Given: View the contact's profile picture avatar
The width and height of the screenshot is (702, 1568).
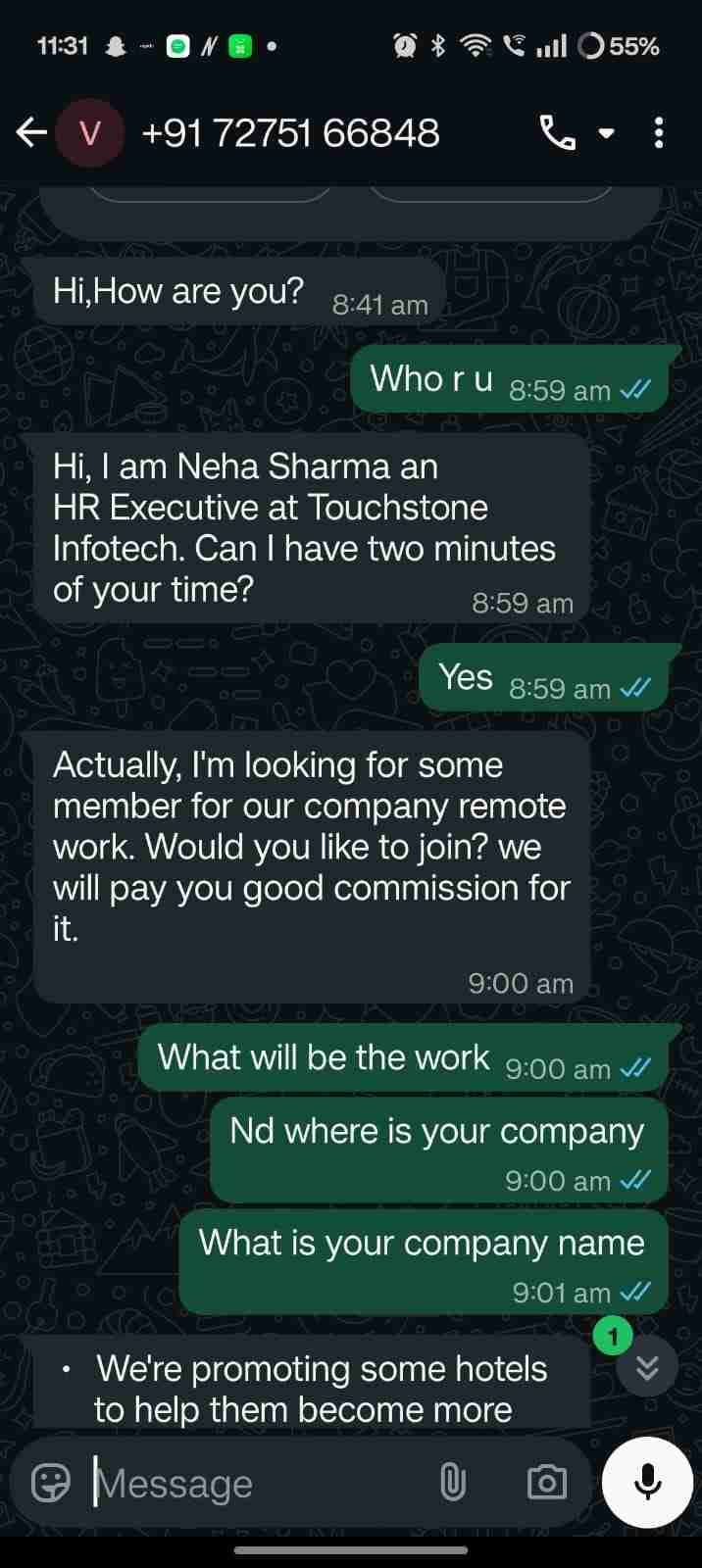Looking at the screenshot, I should pos(89,132).
